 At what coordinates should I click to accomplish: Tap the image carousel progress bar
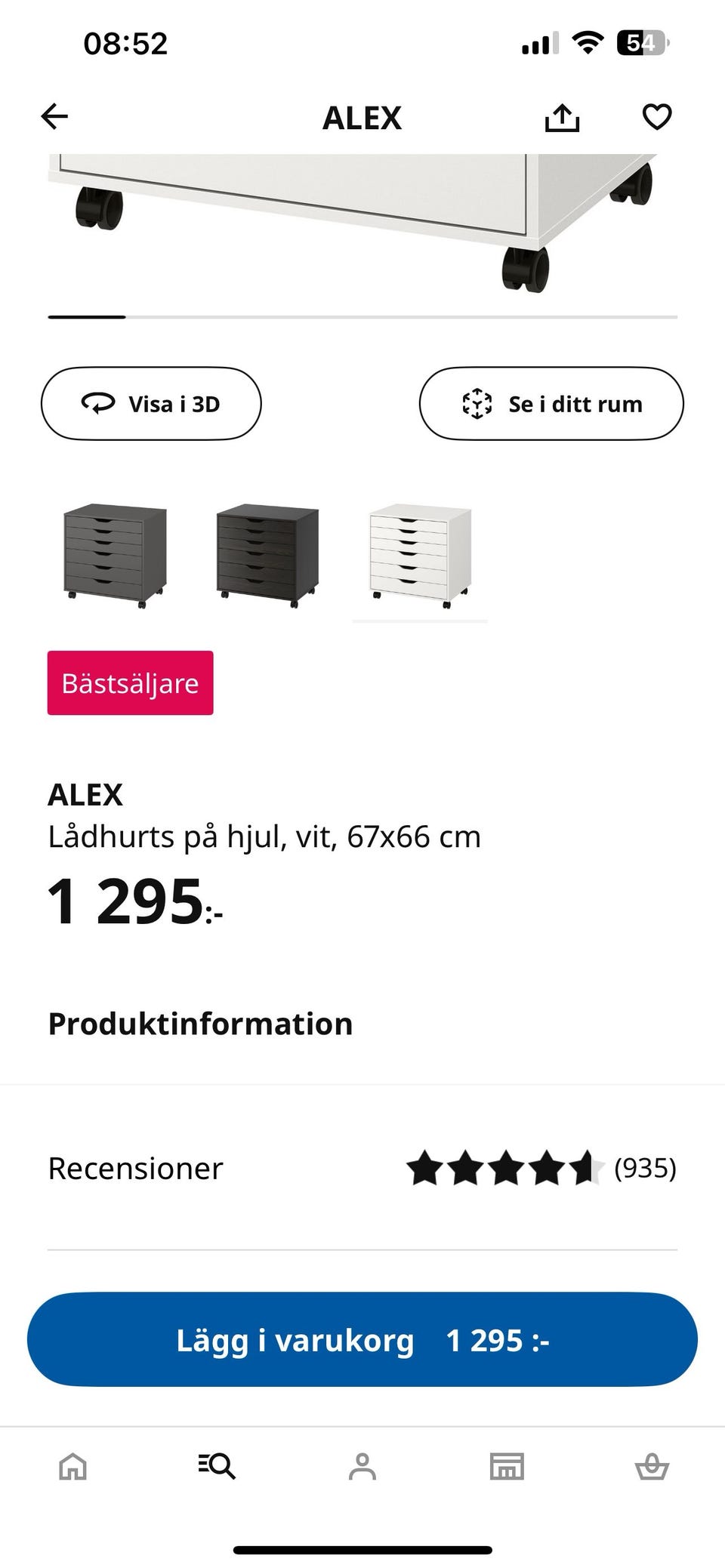pyautogui.click(x=362, y=318)
